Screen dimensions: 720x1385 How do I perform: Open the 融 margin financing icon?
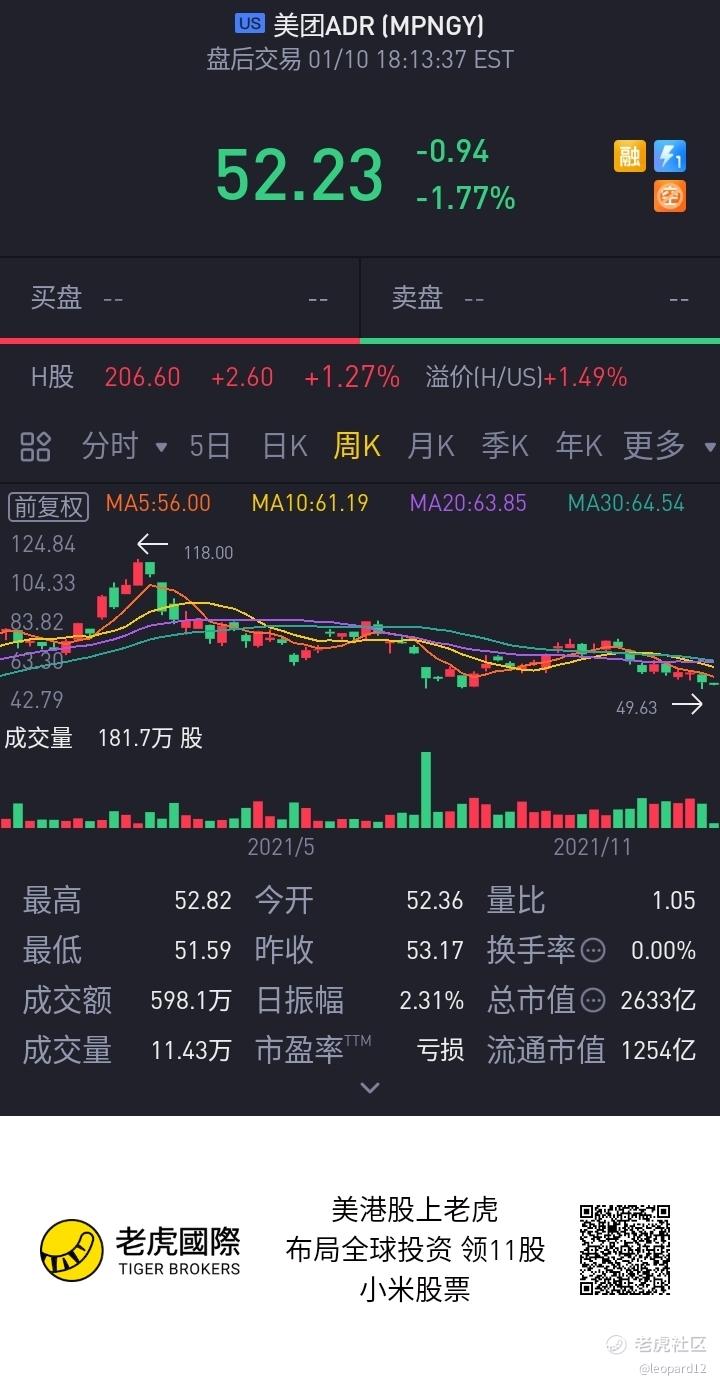coord(630,158)
